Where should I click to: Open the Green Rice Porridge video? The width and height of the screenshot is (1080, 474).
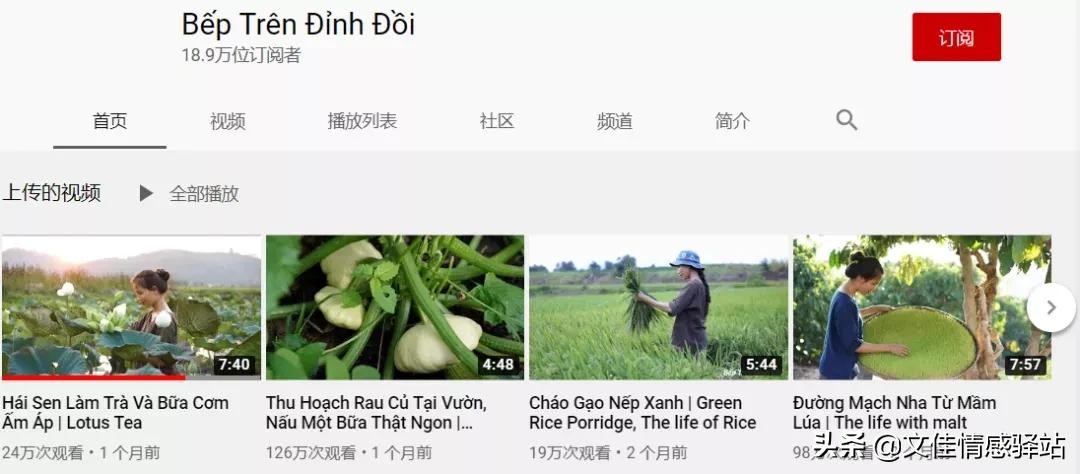[658, 307]
